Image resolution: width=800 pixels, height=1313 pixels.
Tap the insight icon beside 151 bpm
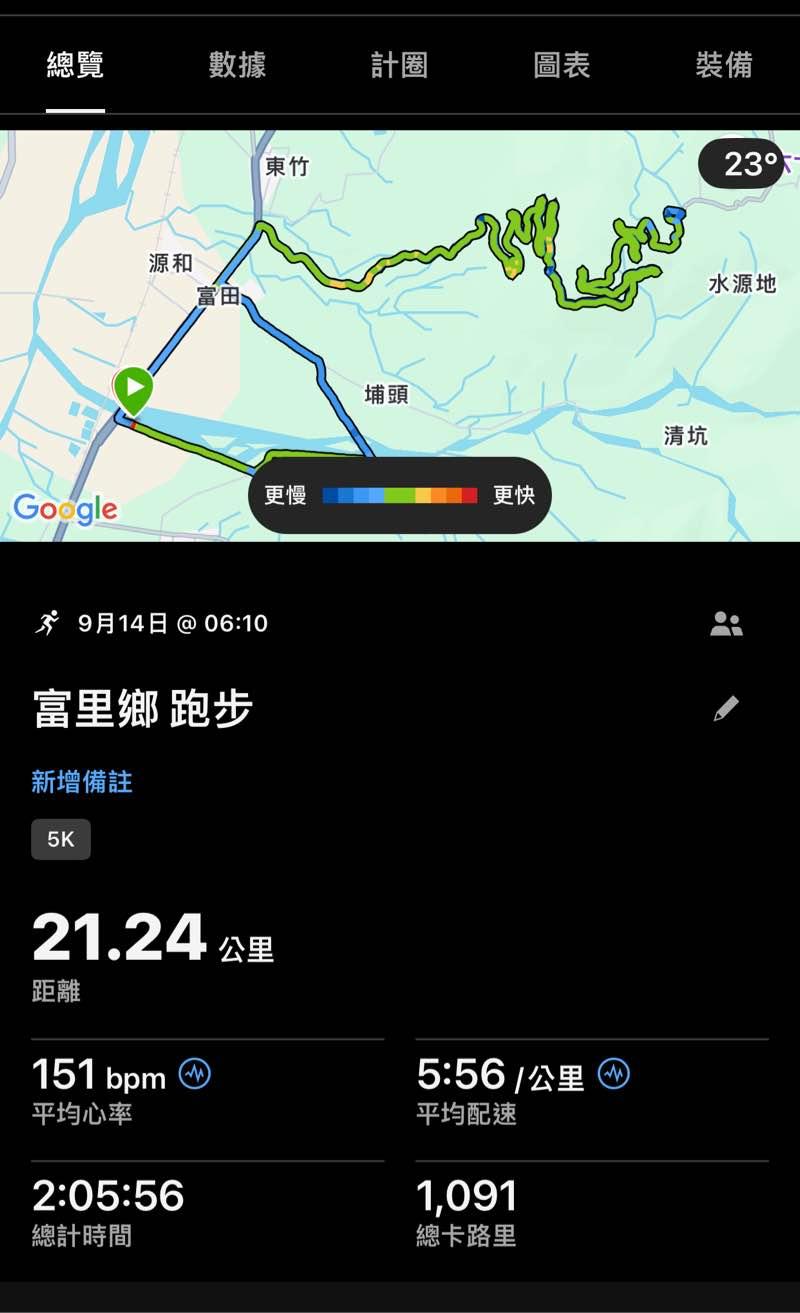pyautogui.click(x=194, y=1075)
